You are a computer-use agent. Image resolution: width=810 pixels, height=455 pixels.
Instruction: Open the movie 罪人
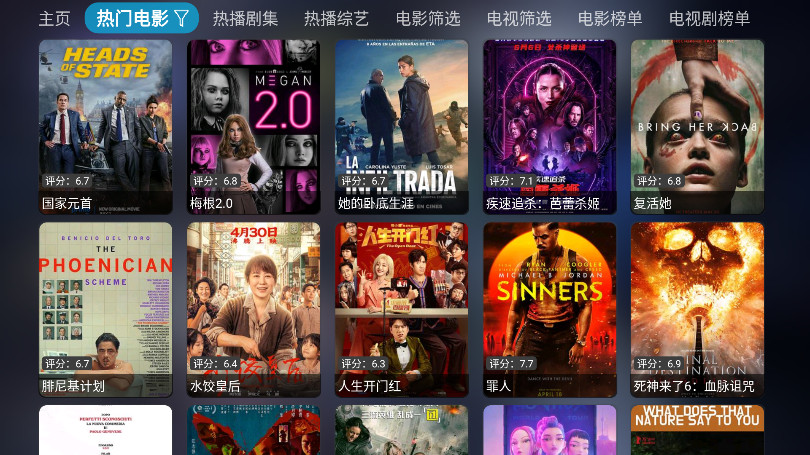pyautogui.click(x=549, y=308)
